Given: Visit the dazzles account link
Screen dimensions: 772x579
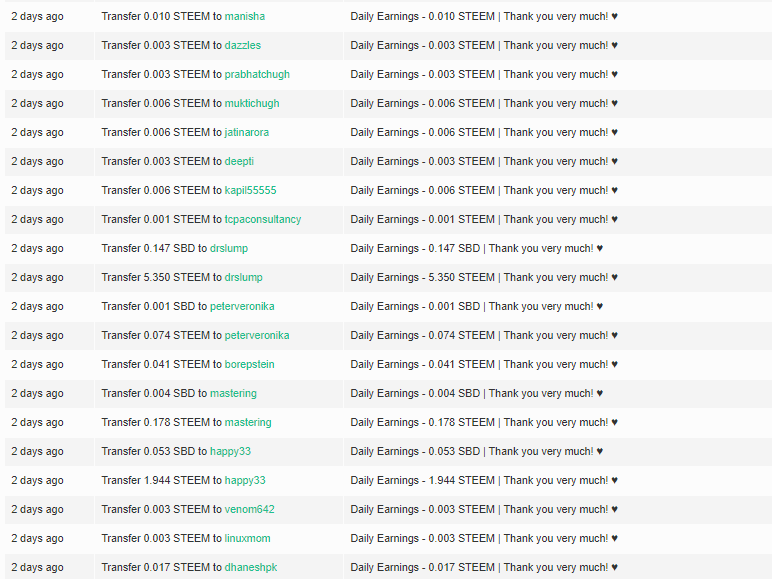Looking at the screenshot, I should [242, 46].
